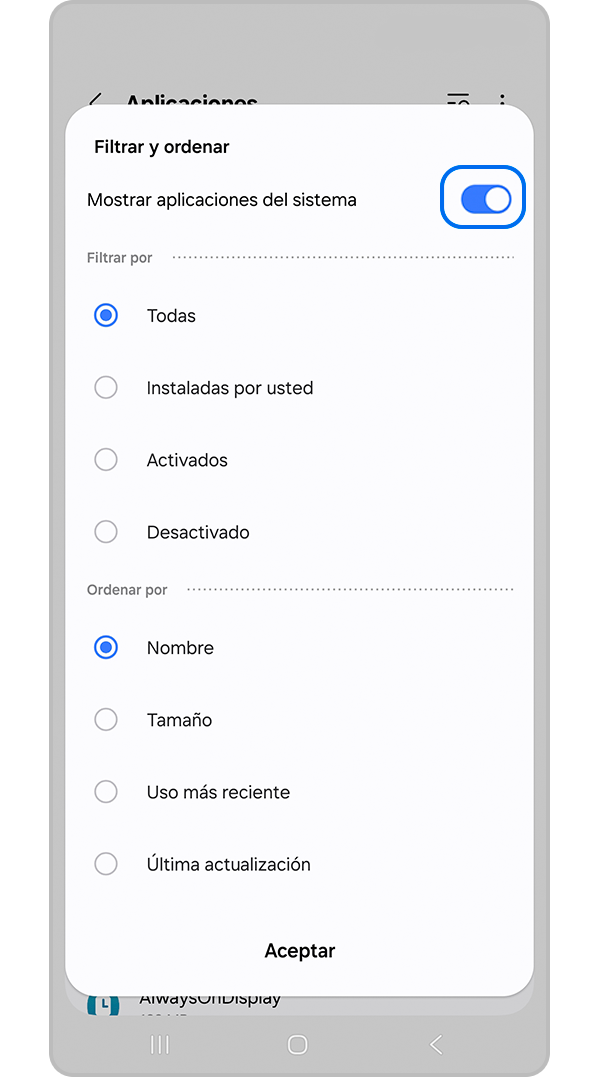This screenshot has height=1077, width=600.
Task: Sort by Última actualización
Action: tap(106, 864)
